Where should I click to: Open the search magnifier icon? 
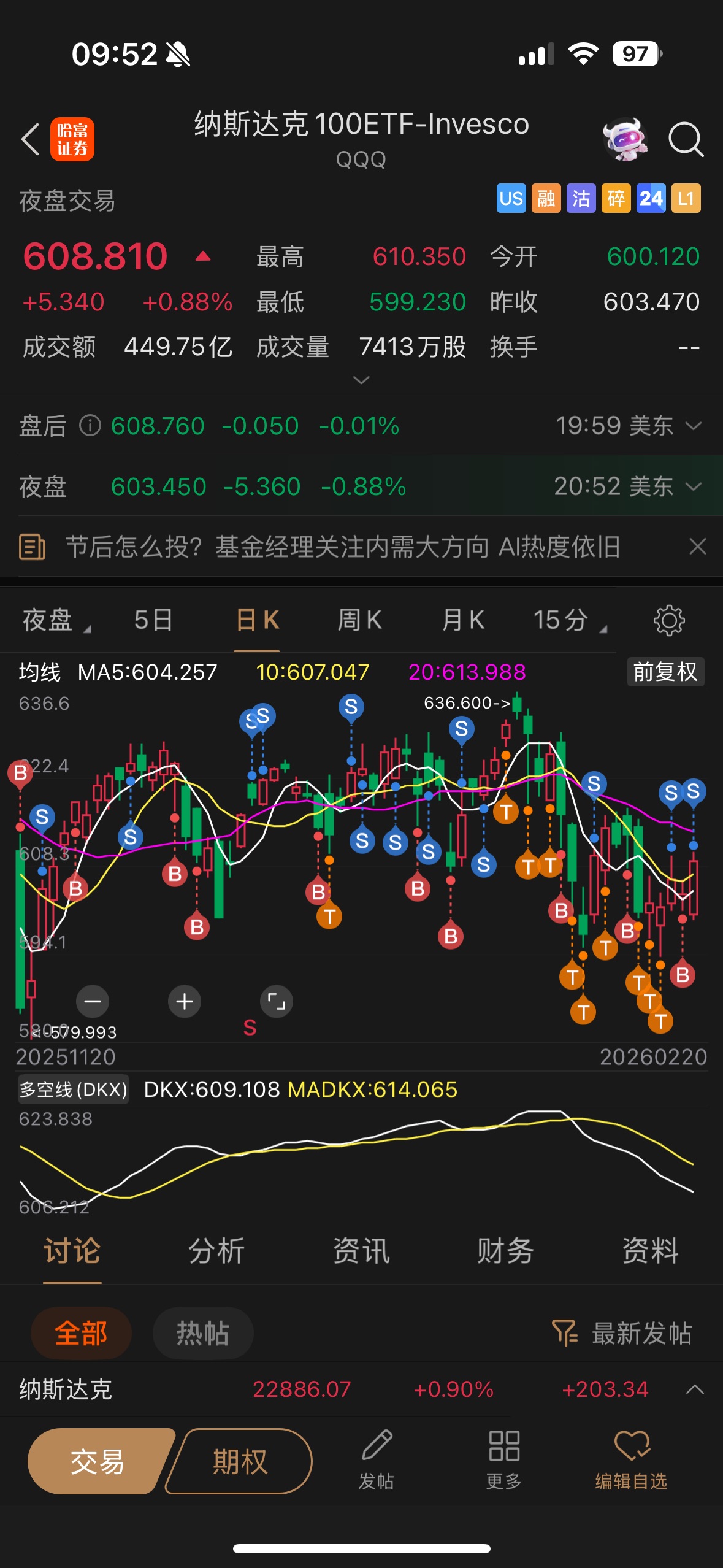685,139
